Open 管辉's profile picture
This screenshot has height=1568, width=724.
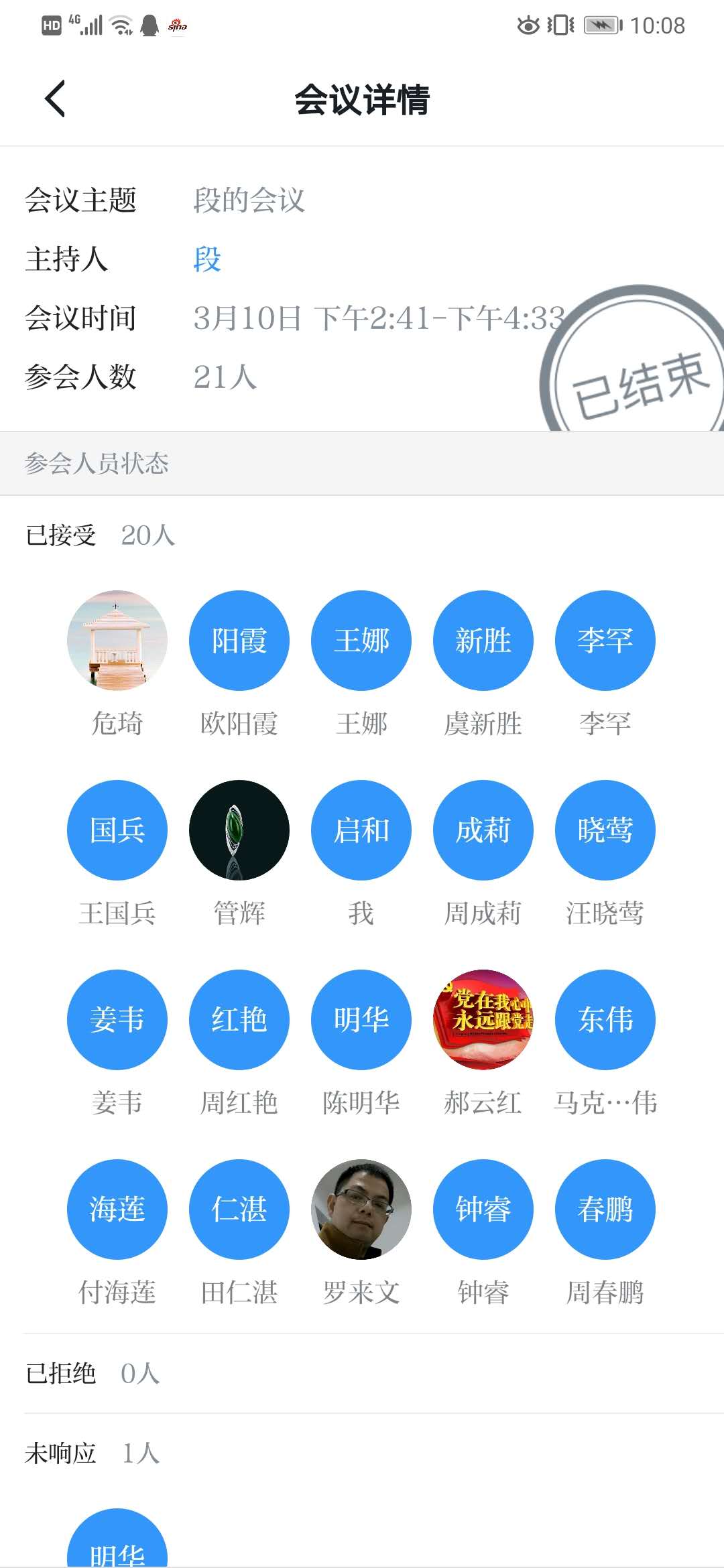[239, 830]
